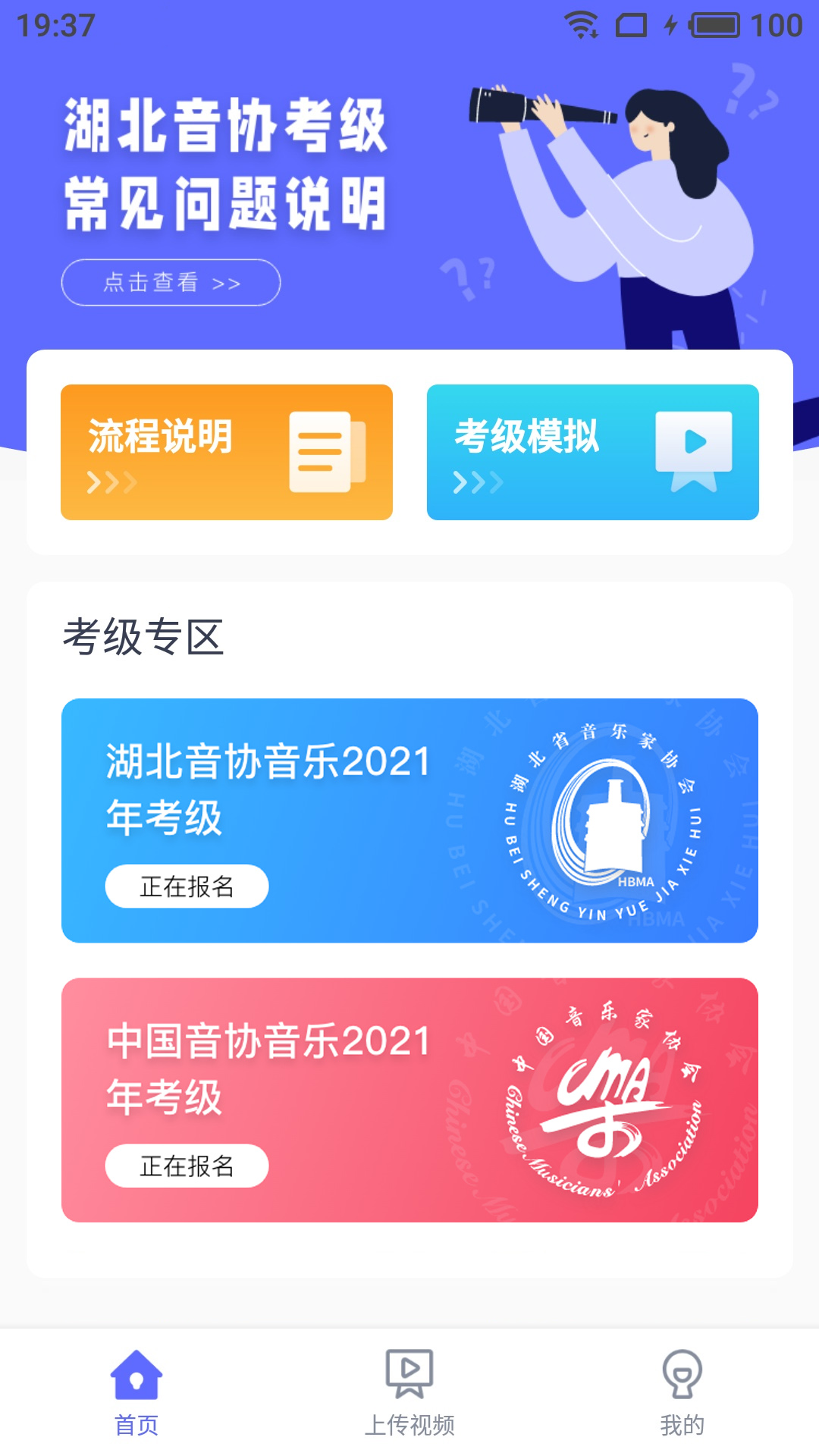Screen dimensions: 819x1456
Task: Tap 正在报名 on 中国音协 banner
Action: (186, 1166)
